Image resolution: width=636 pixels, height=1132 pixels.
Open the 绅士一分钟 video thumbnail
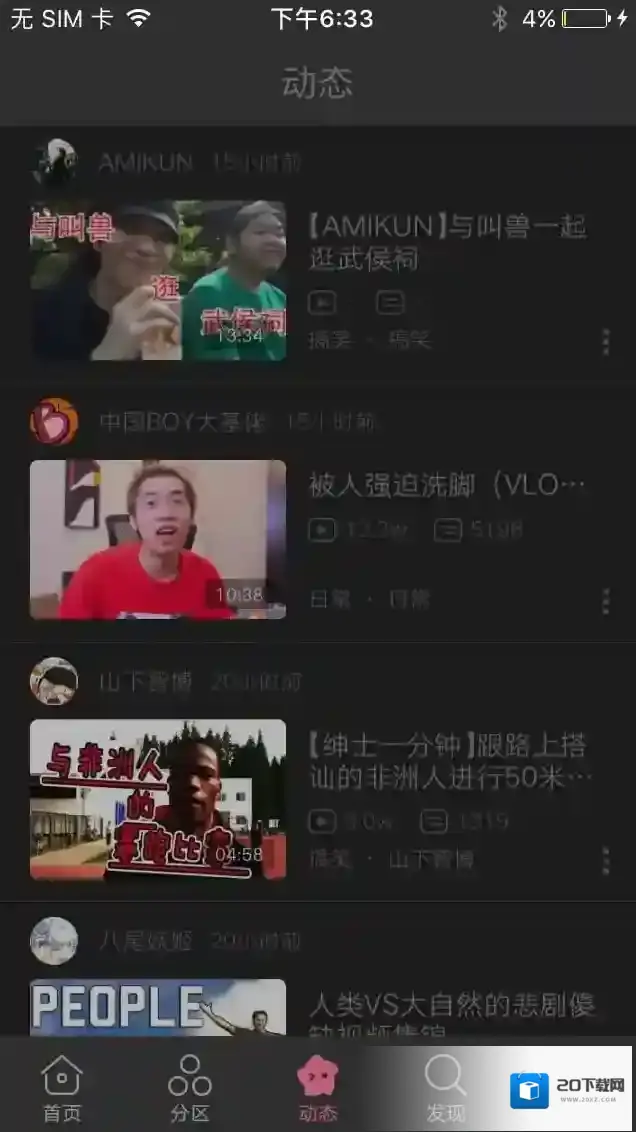tap(158, 800)
